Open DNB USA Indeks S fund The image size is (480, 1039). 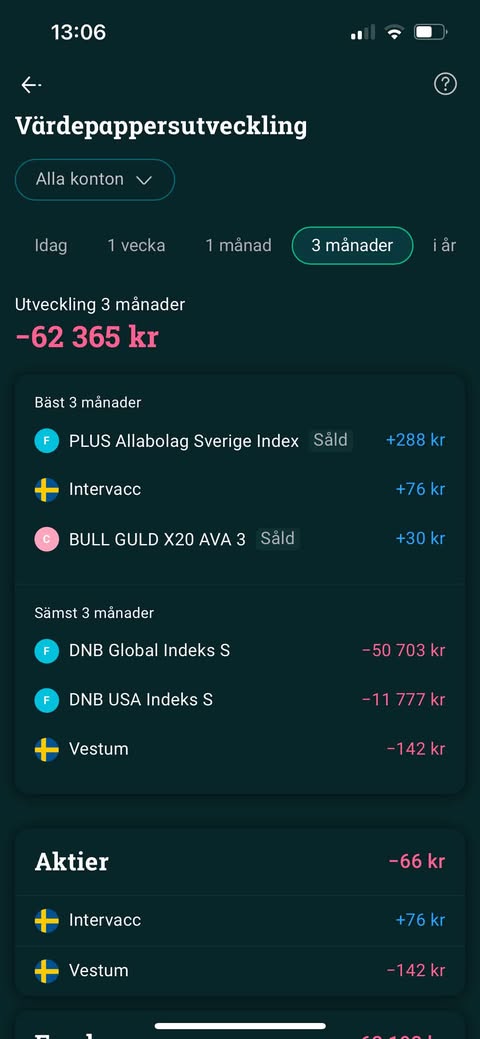(x=239, y=700)
